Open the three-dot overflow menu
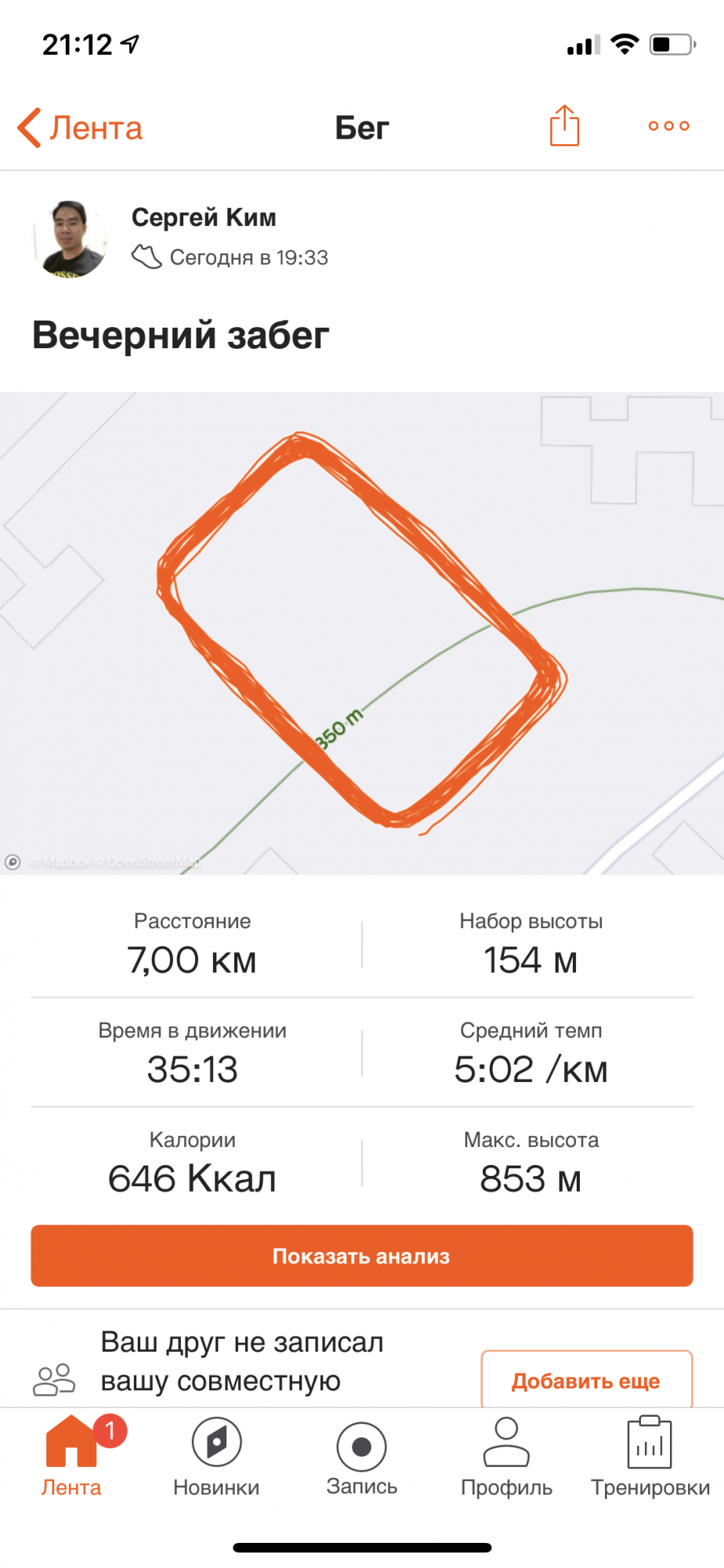Image resolution: width=724 pixels, height=1568 pixels. click(x=668, y=126)
